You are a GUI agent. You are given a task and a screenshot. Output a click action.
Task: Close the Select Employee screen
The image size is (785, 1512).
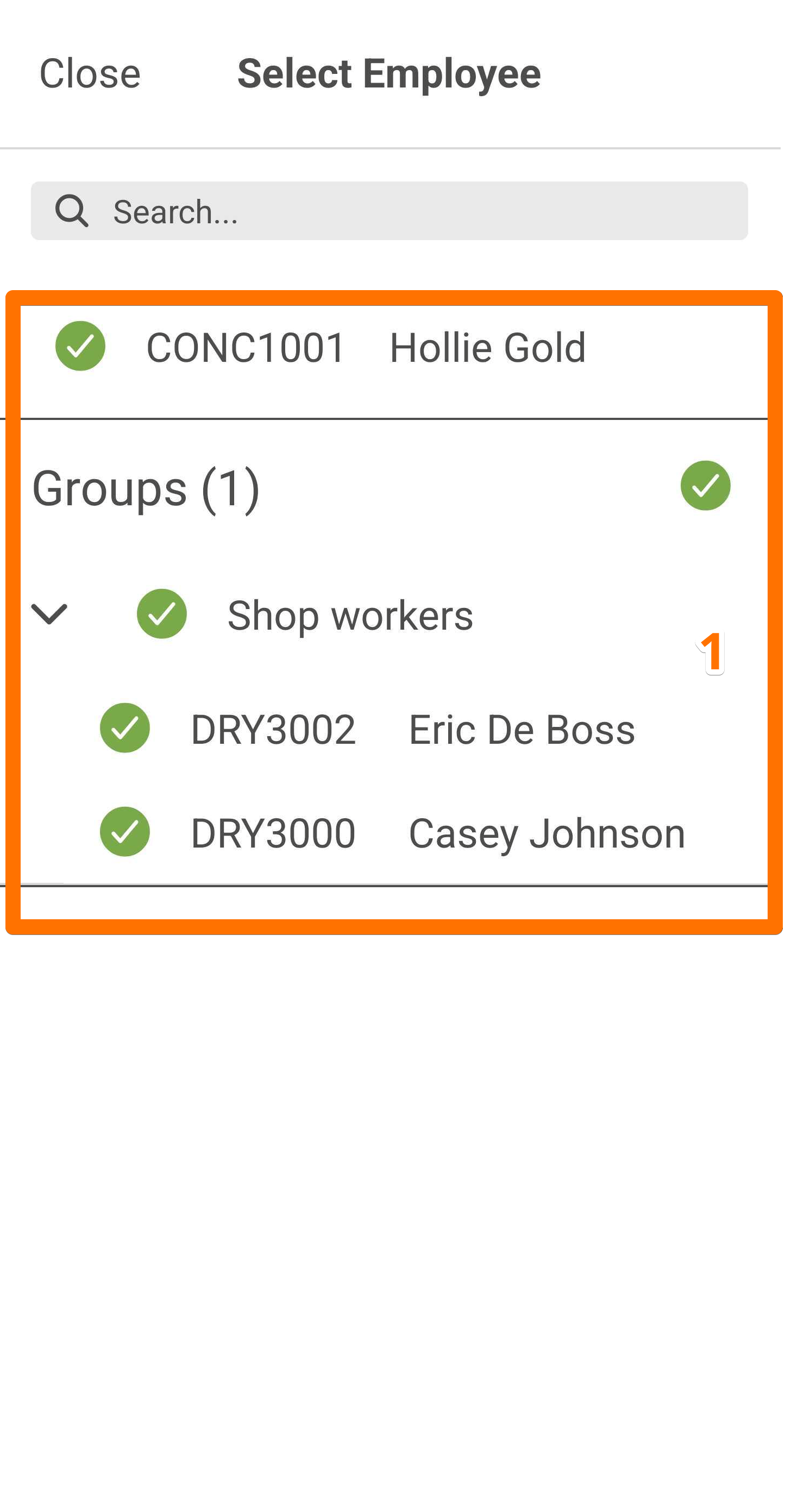[x=90, y=73]
